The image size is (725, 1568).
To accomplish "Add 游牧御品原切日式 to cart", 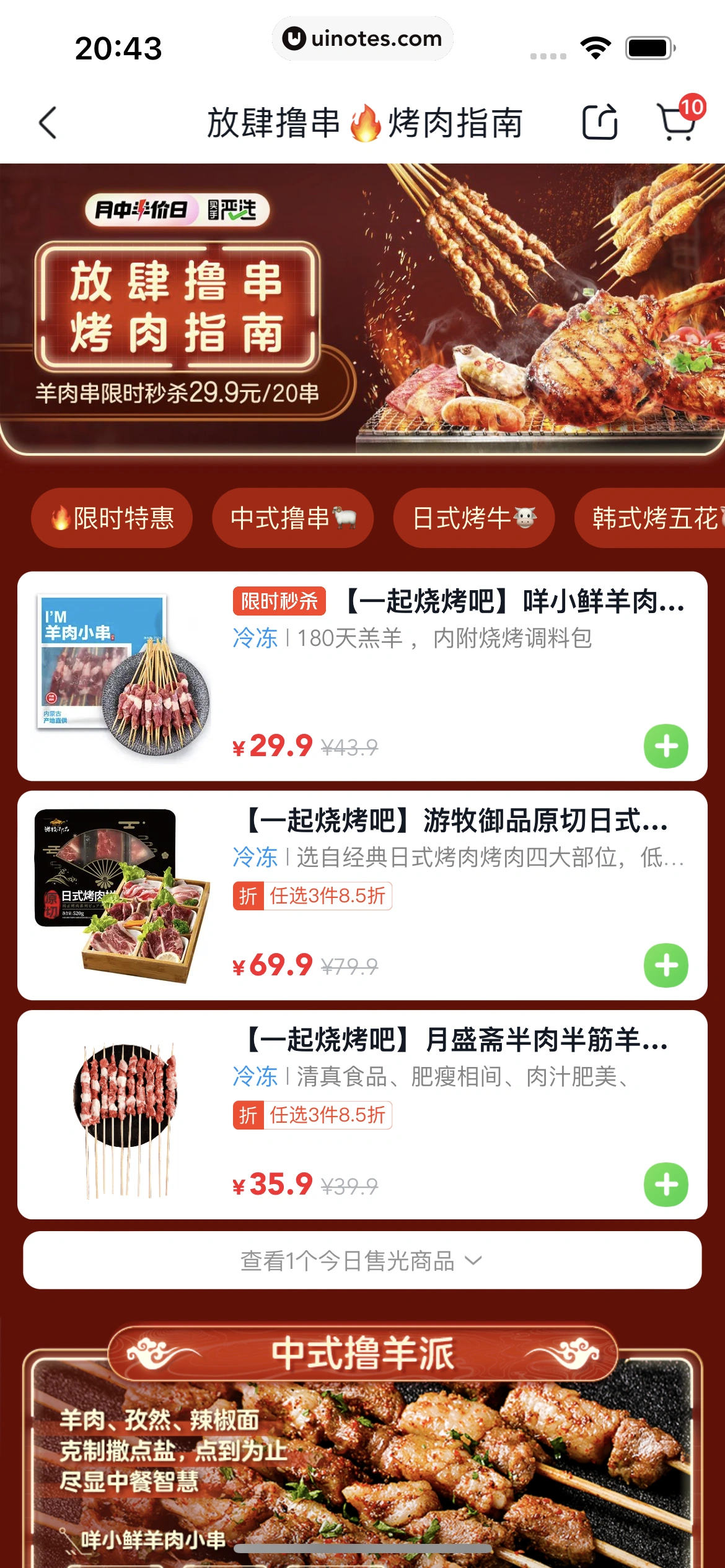I will tap(666, 965).
